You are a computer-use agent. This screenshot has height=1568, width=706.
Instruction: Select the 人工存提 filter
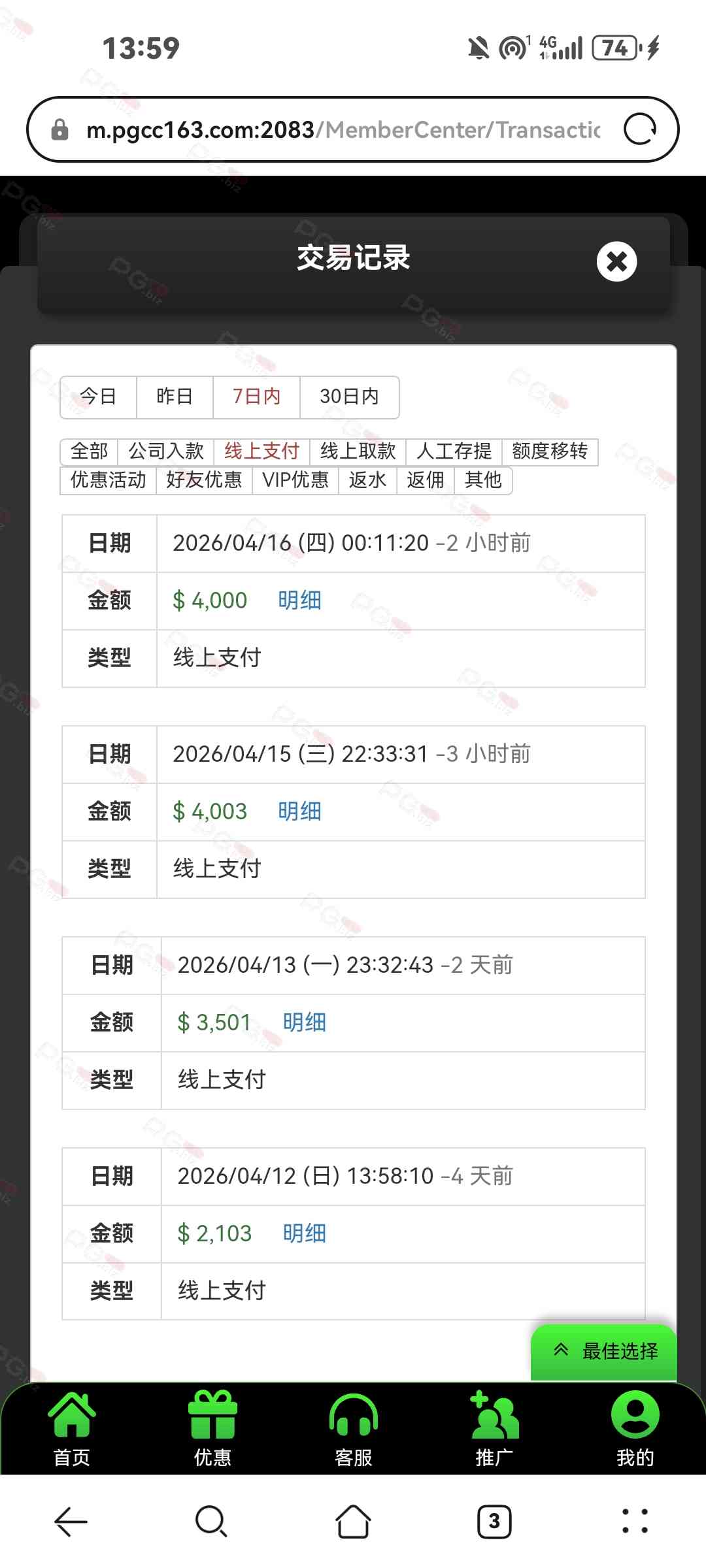(454, 451)
